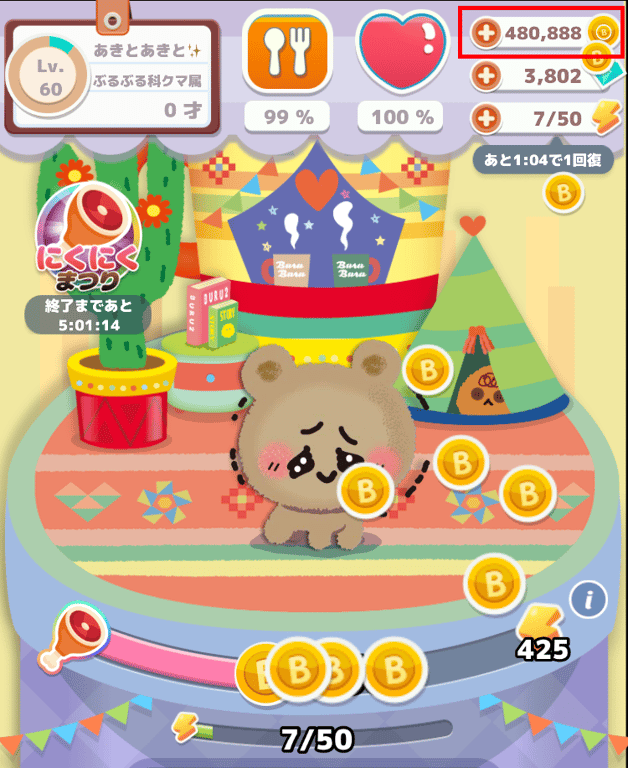
Task: Open the info icon
Action: 589,600
